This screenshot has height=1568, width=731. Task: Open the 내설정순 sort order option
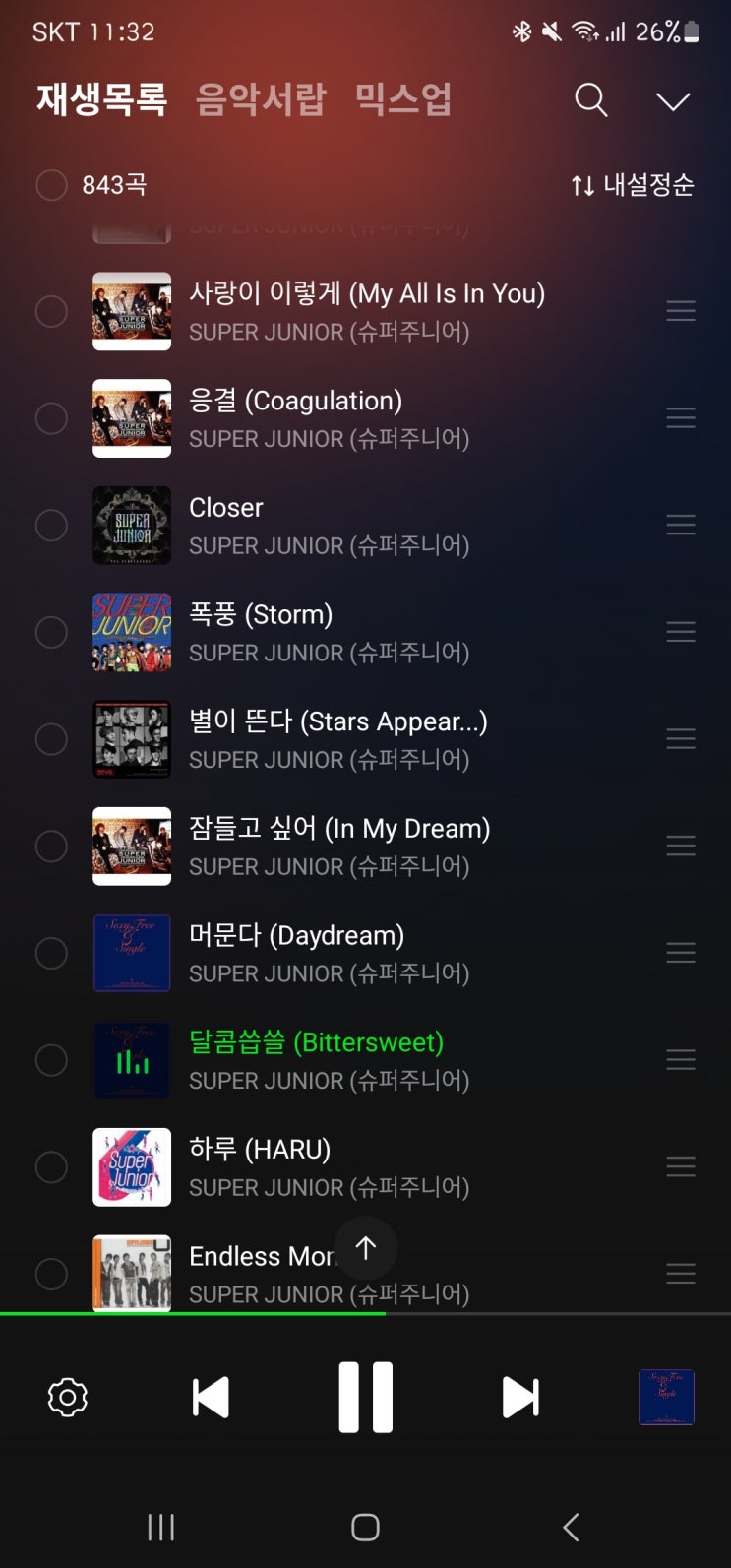click(x=633, y=184)
